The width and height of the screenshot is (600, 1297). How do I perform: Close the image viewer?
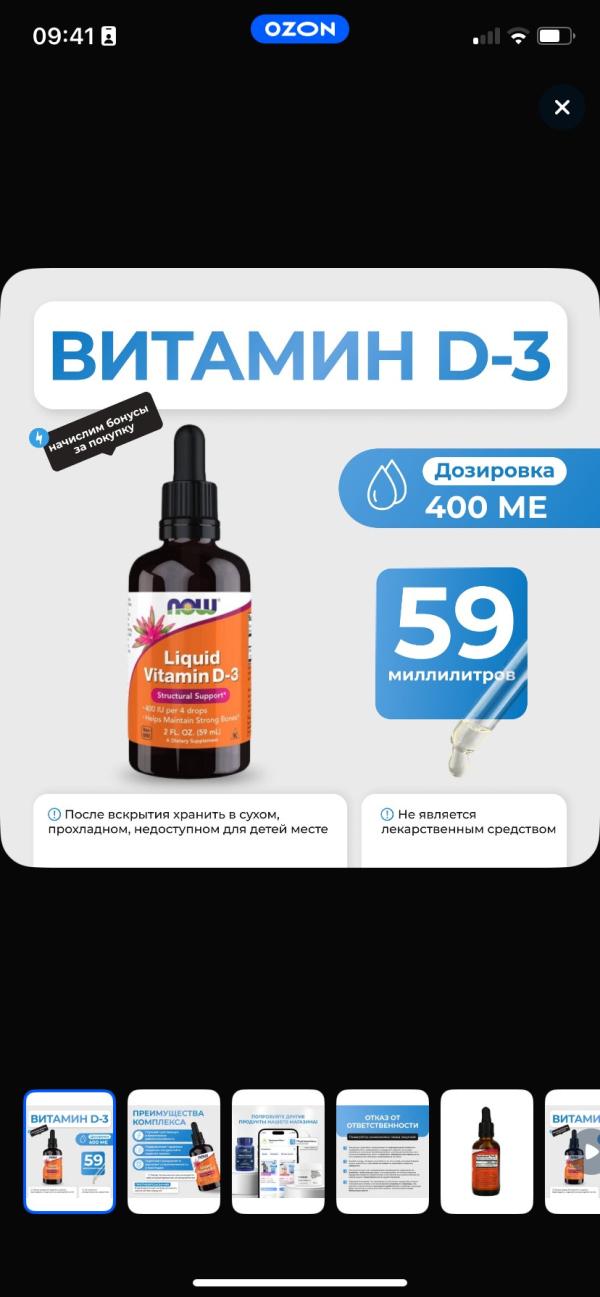pyautogui.click(x=562, y=107)
